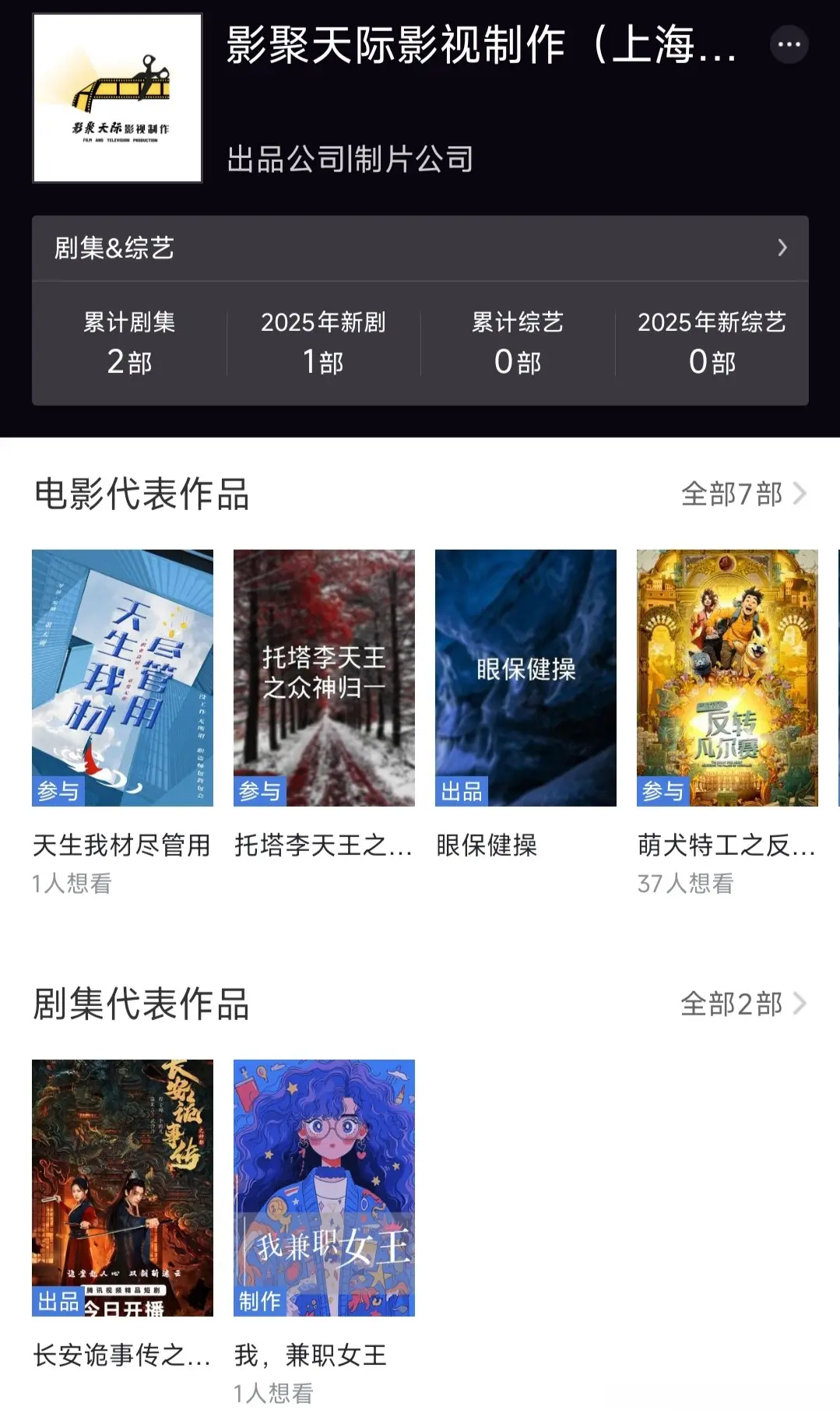Open the series 长安诡事传
Screen dimensions: 840x1428
point(122,1187)
